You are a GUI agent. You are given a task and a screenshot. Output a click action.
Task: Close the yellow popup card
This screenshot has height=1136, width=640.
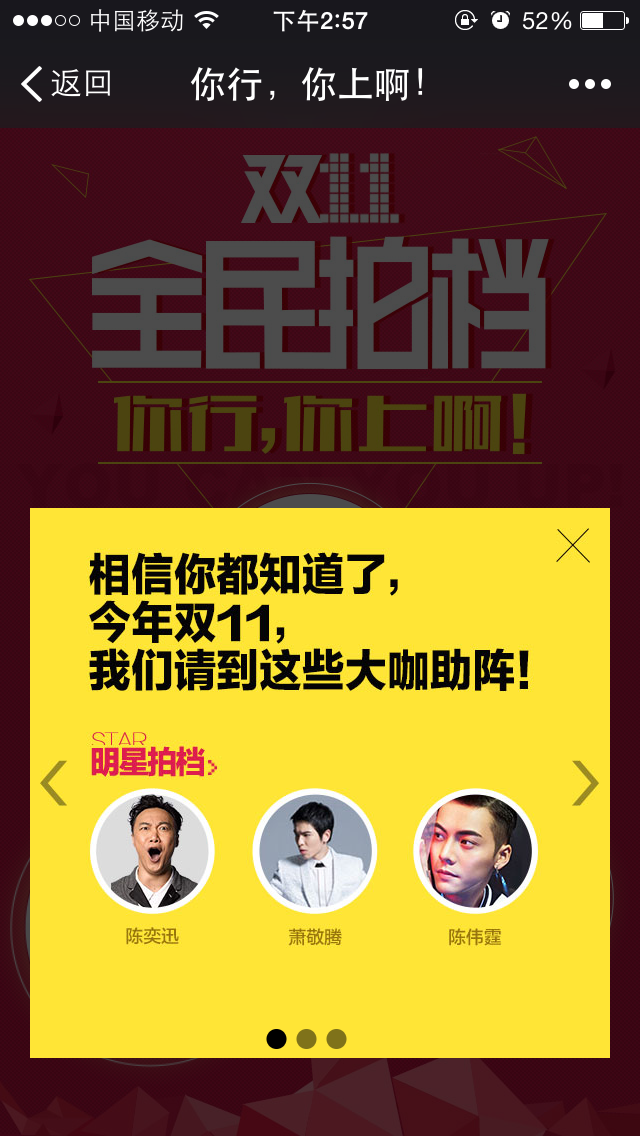573,545
